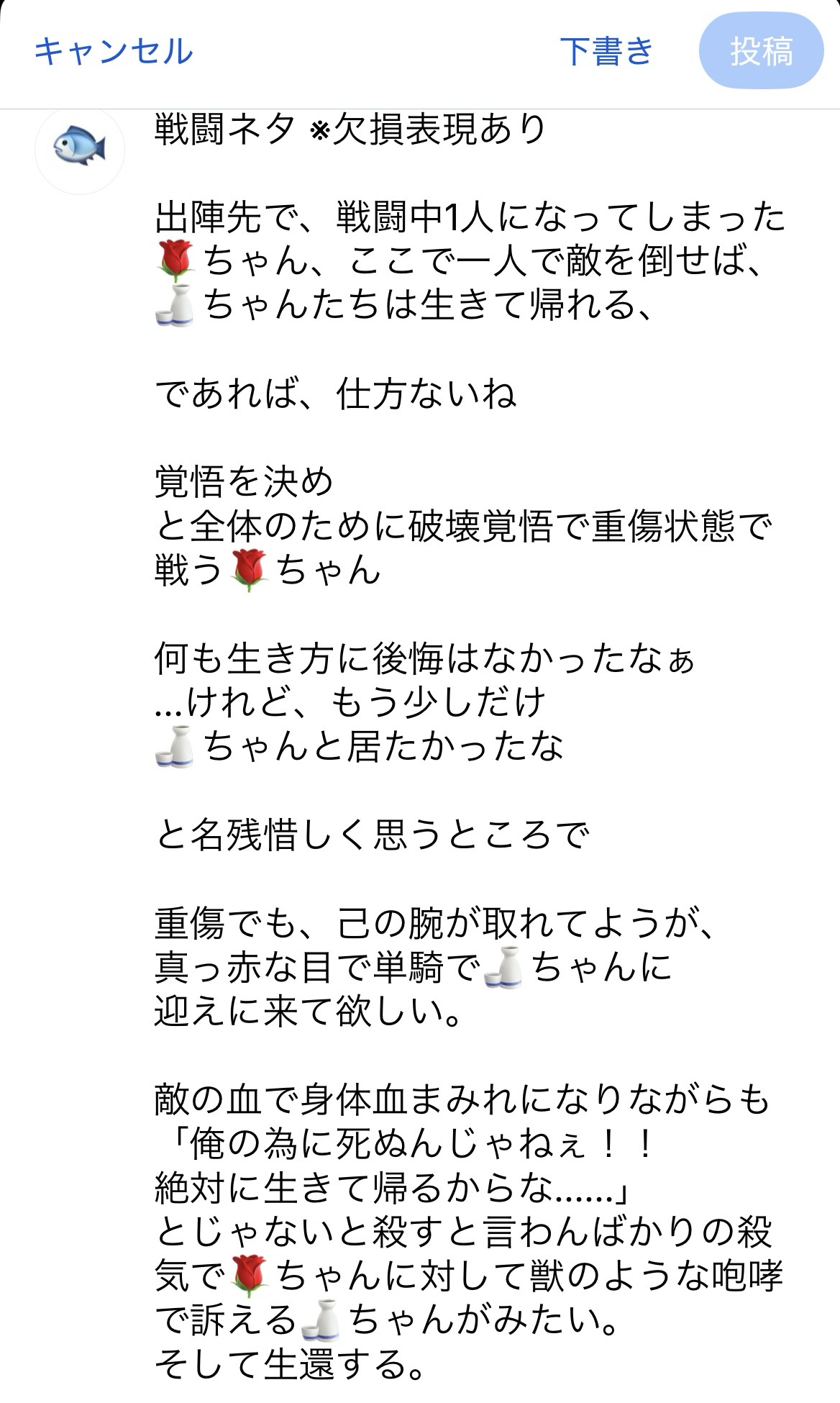
Task: Tap the fish profile avatar
Action: pos(80,148)
